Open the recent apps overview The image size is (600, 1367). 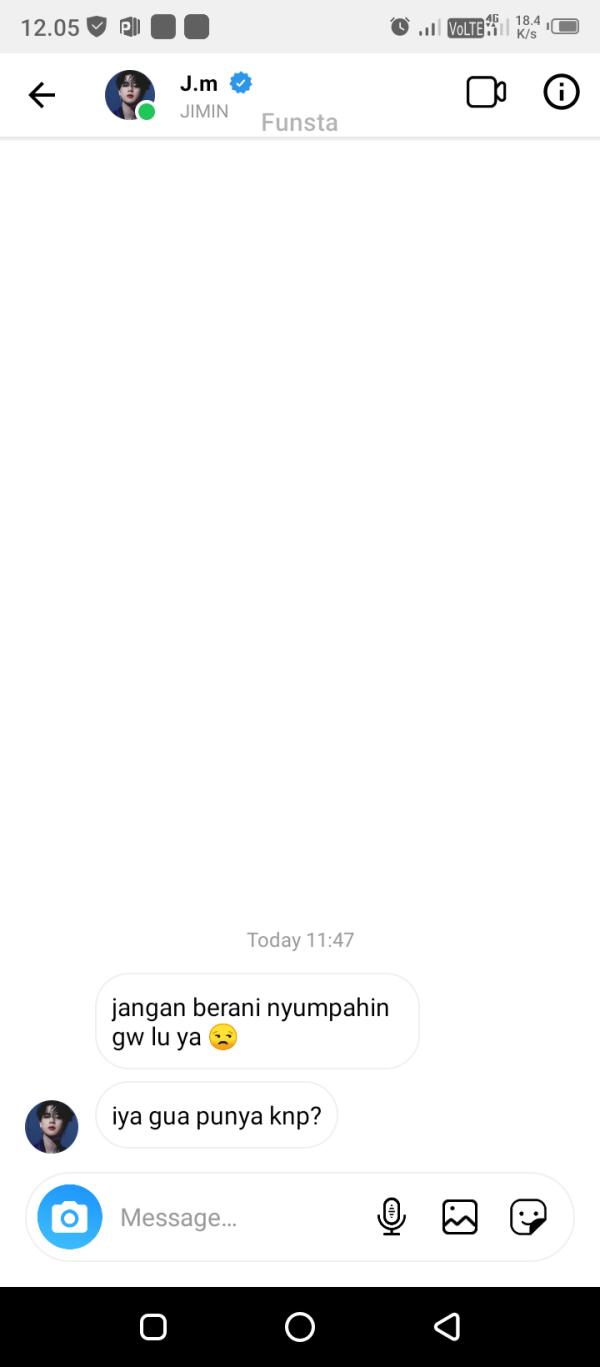153,1327
